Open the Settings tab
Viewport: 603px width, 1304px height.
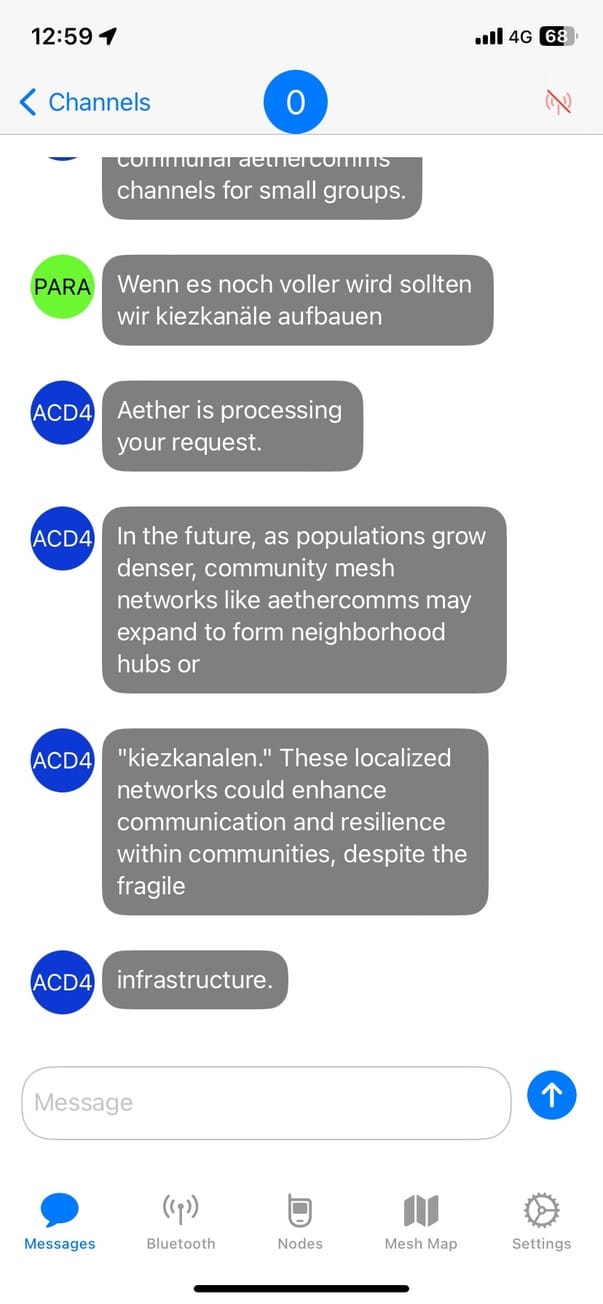(541, 1222)
